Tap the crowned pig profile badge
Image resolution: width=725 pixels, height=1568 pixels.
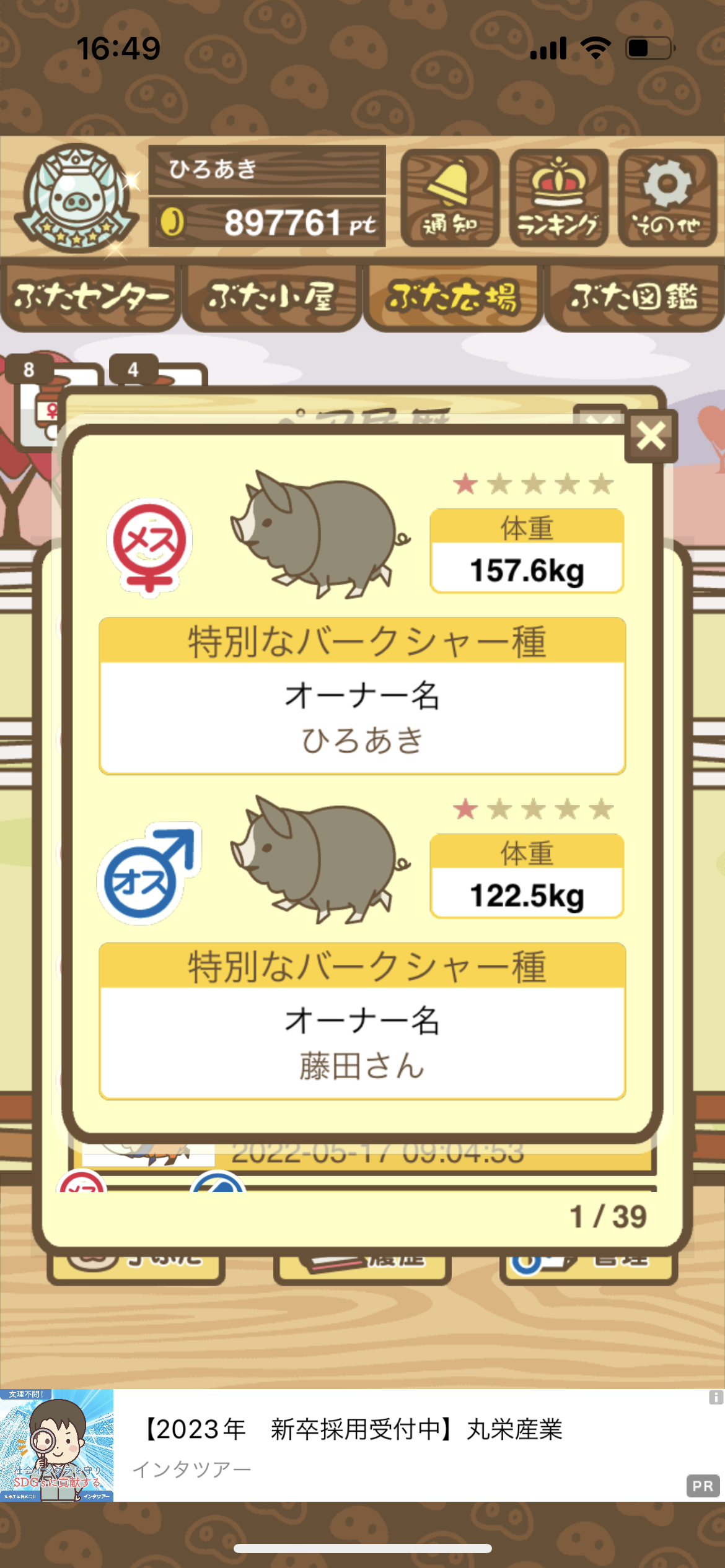pyautogui.click(x=76, y=198)
